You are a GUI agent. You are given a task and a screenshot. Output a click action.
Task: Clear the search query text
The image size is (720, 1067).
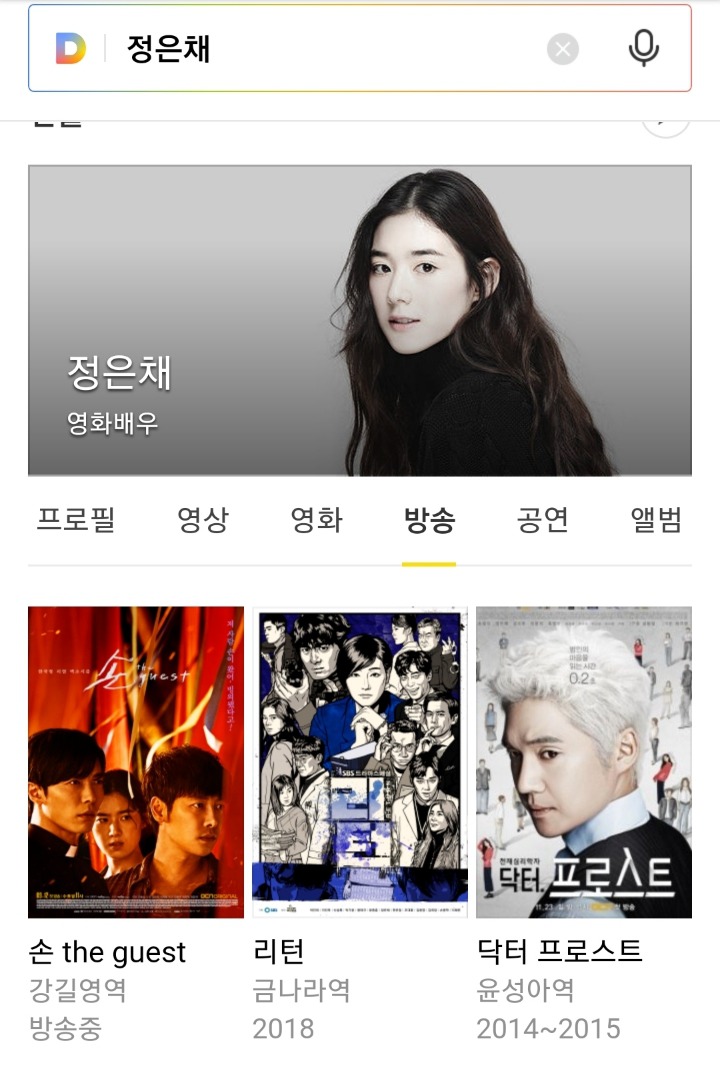(563, 48)
